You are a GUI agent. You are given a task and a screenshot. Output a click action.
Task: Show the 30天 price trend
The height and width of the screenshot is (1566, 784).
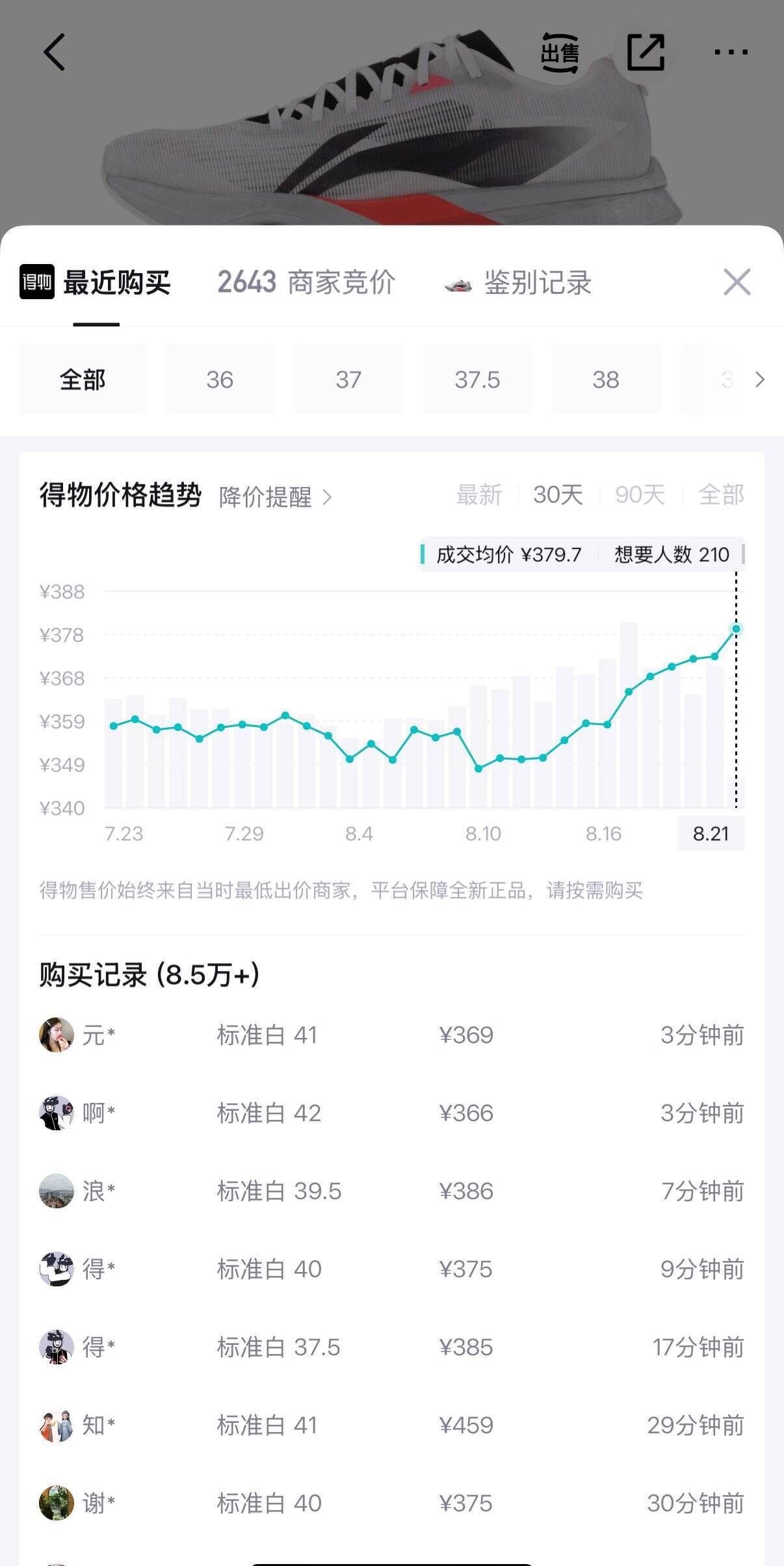tap(558, 495)
